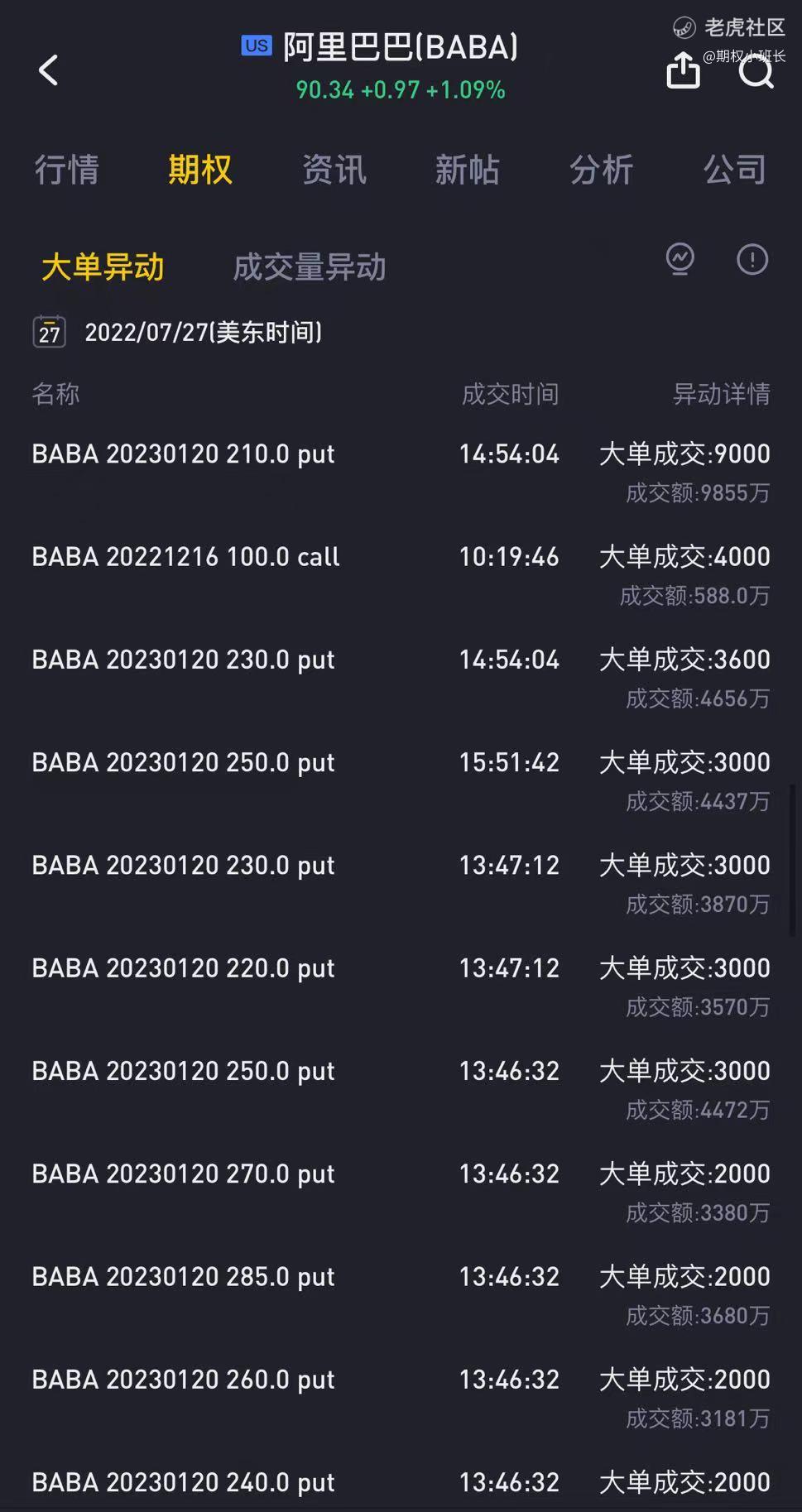
Task: Switch to the 新帖 tab
Action: pyautogui.click(x=468, y=170)
